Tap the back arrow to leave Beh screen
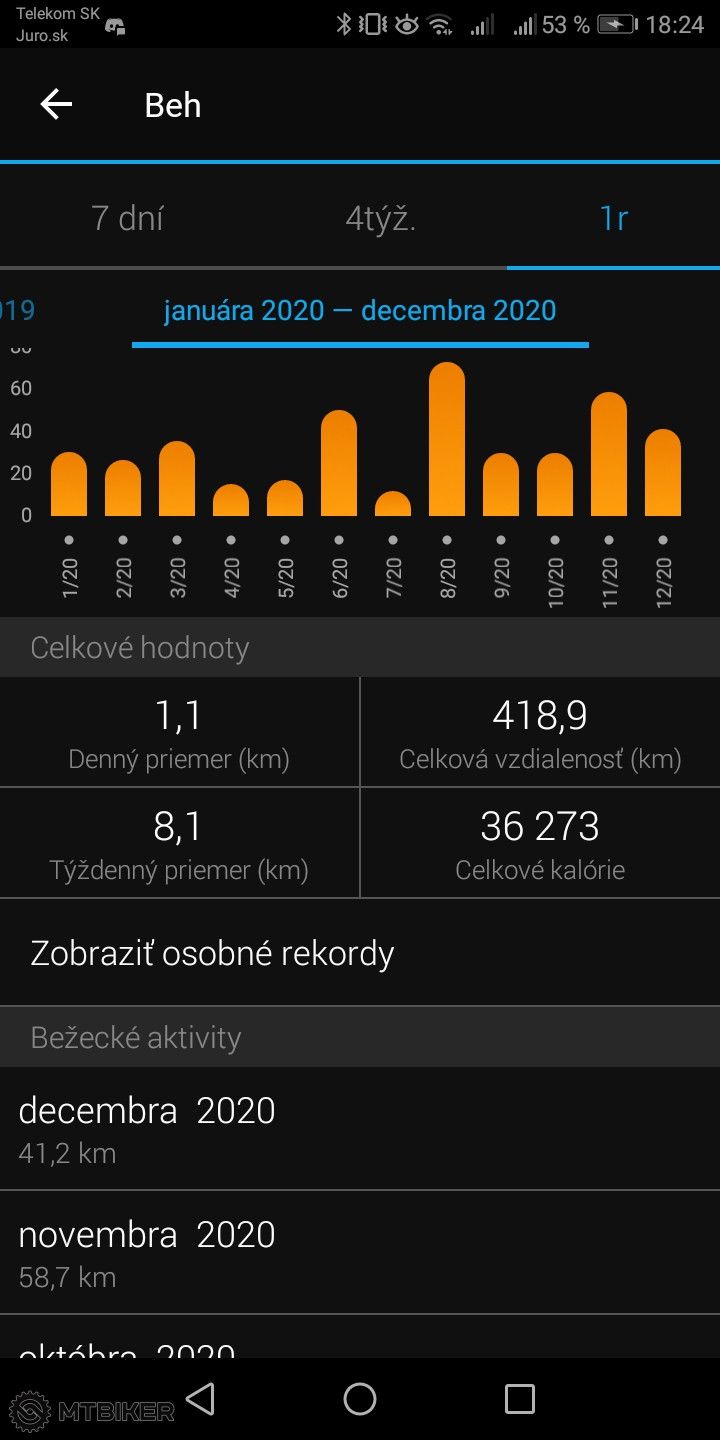This screenshot has width=720, height=1440. point(57,105)
